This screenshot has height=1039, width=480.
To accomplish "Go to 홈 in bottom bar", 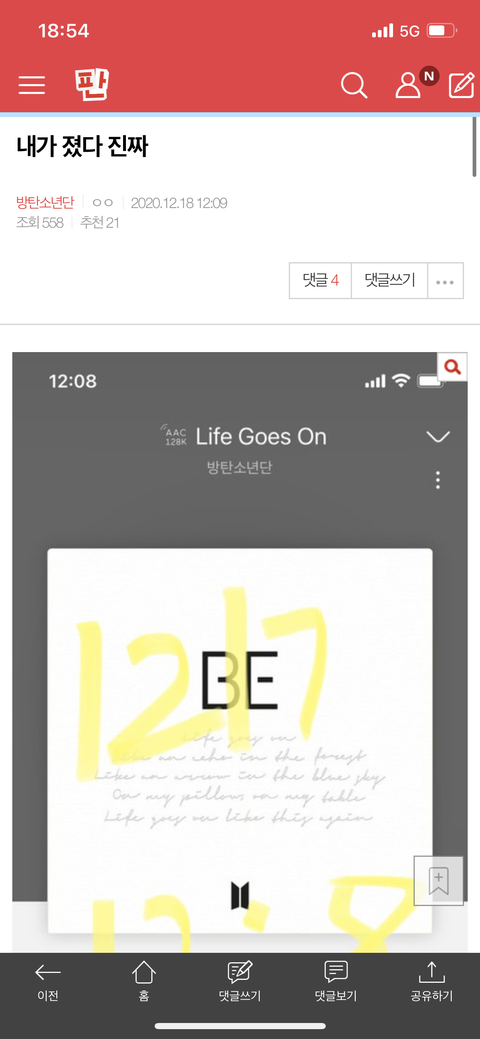I will tap(144, 981).
